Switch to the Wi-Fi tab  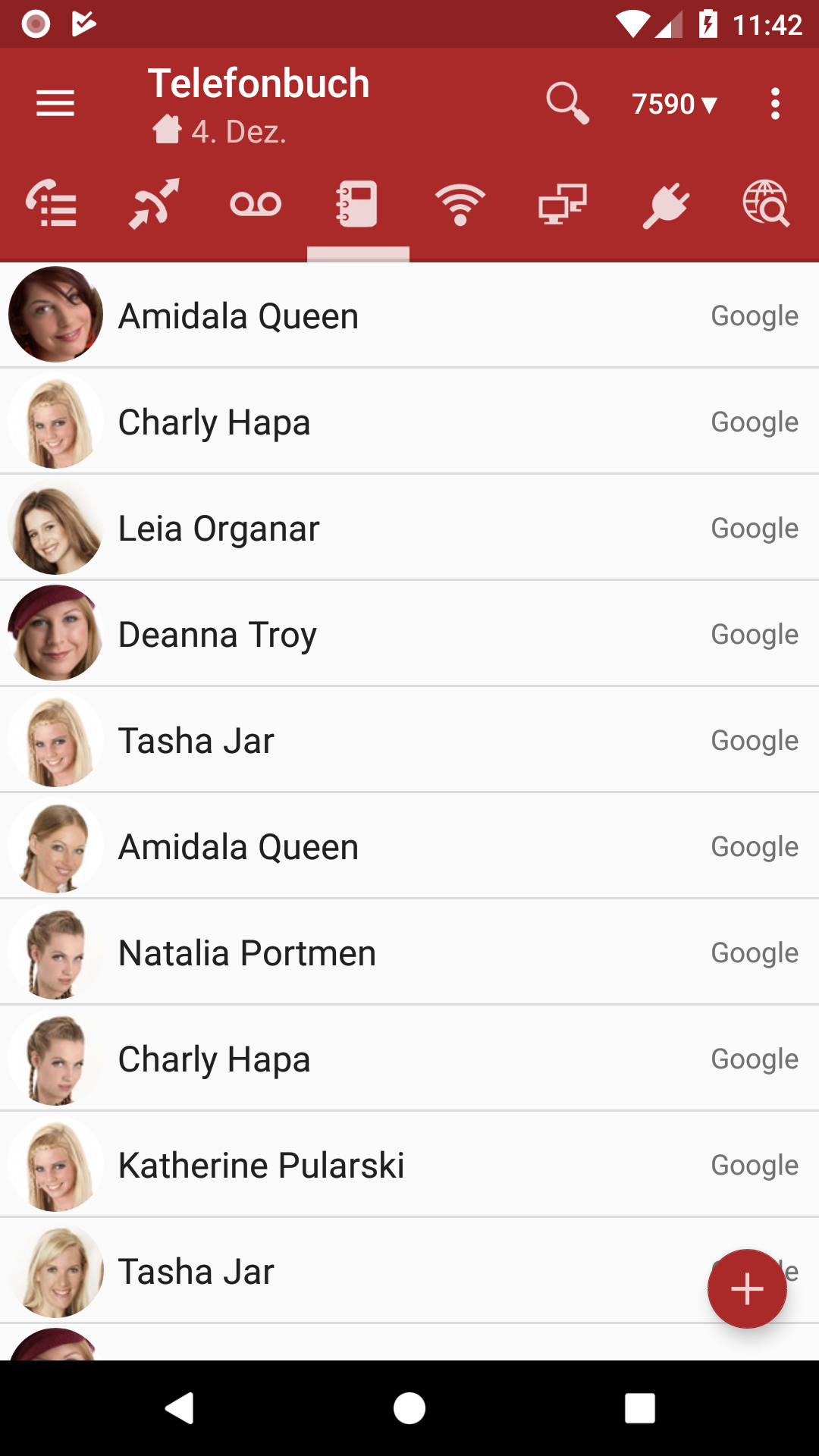(x=460, y=204)
